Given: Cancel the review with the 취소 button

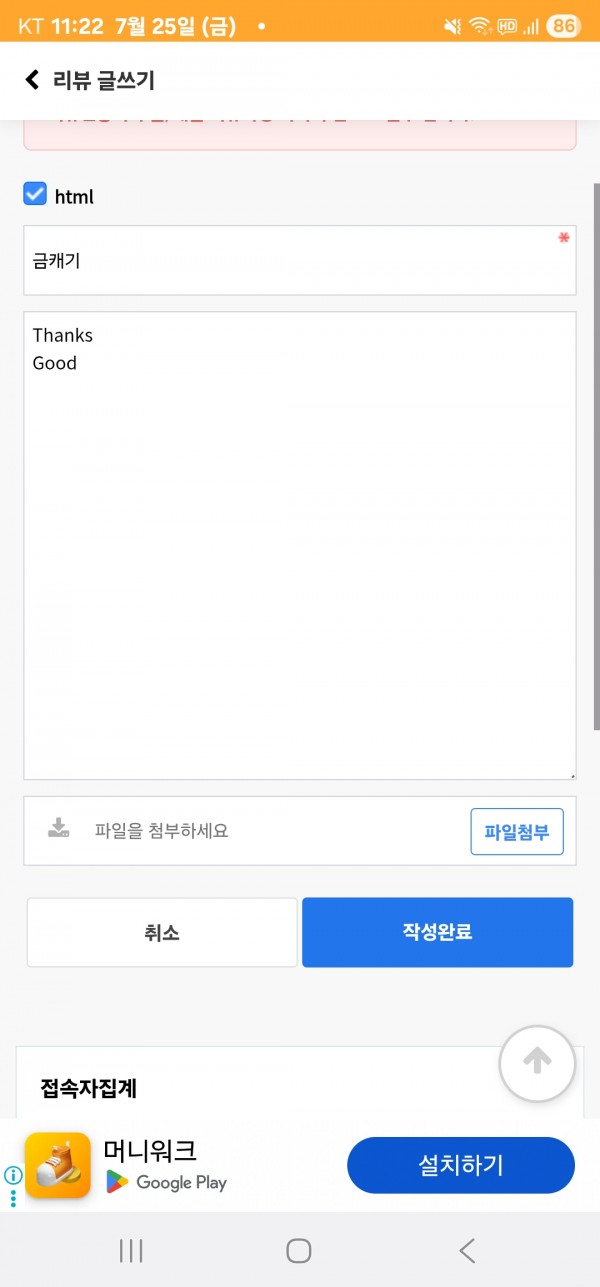Looking at the screenshot, I should (x=162, y=932).
